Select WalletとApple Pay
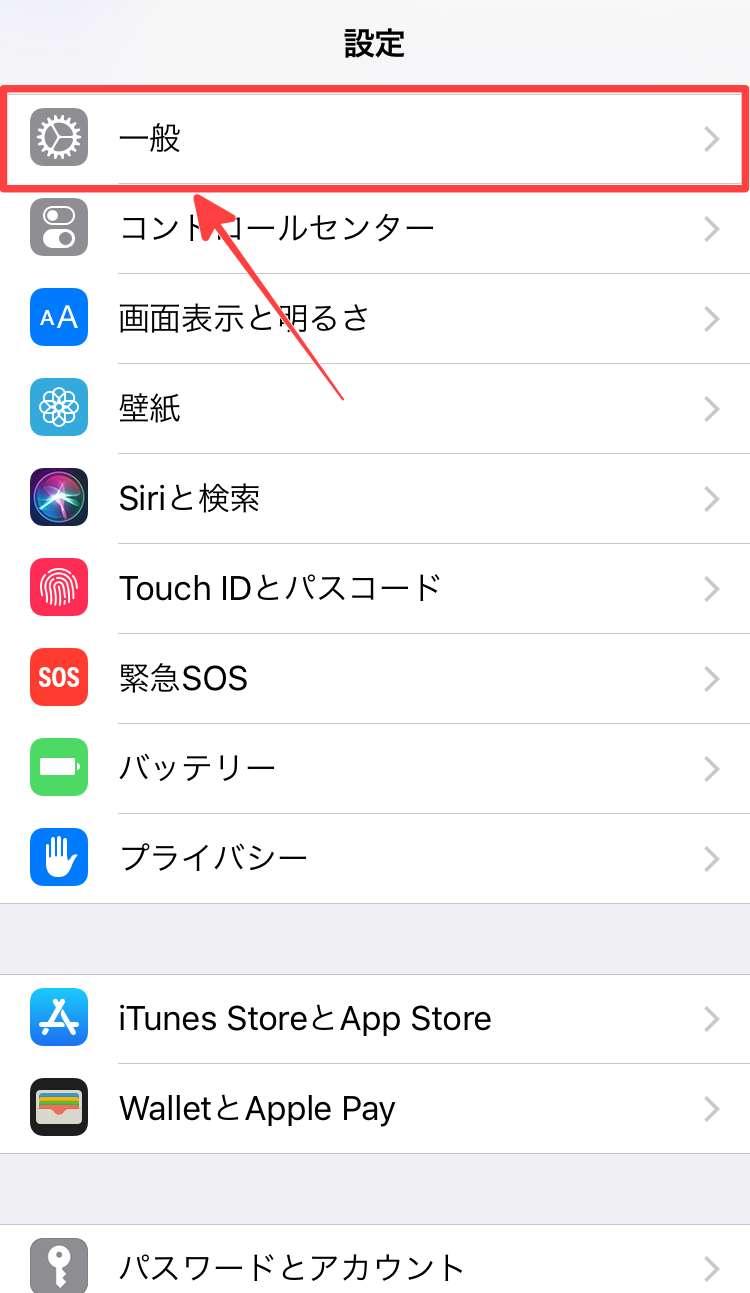The width and height of the screenshot is (750, 1293). (x=375, y=1108)
